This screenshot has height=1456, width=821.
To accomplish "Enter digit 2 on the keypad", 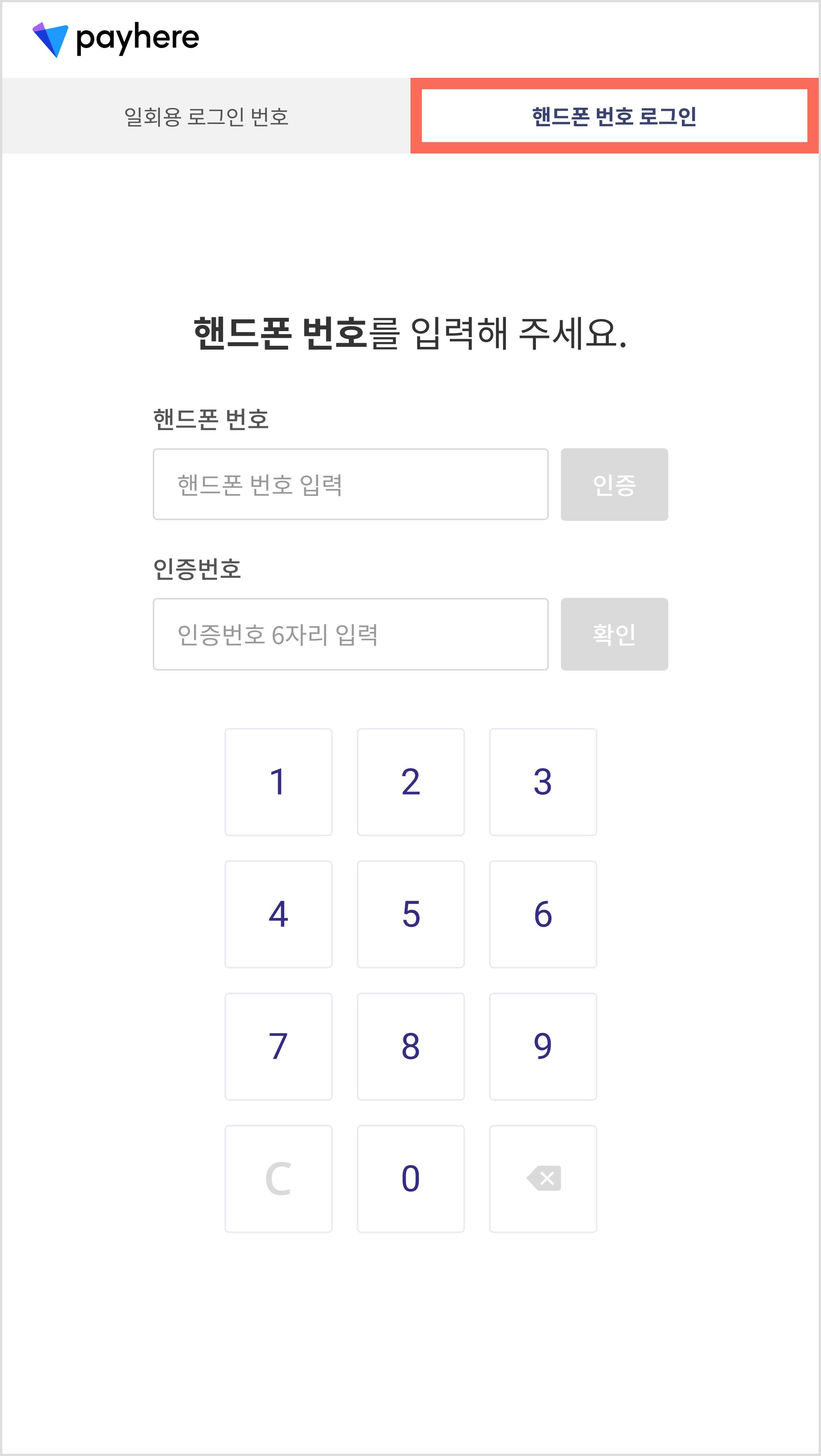I will click(x=411, y=782).
